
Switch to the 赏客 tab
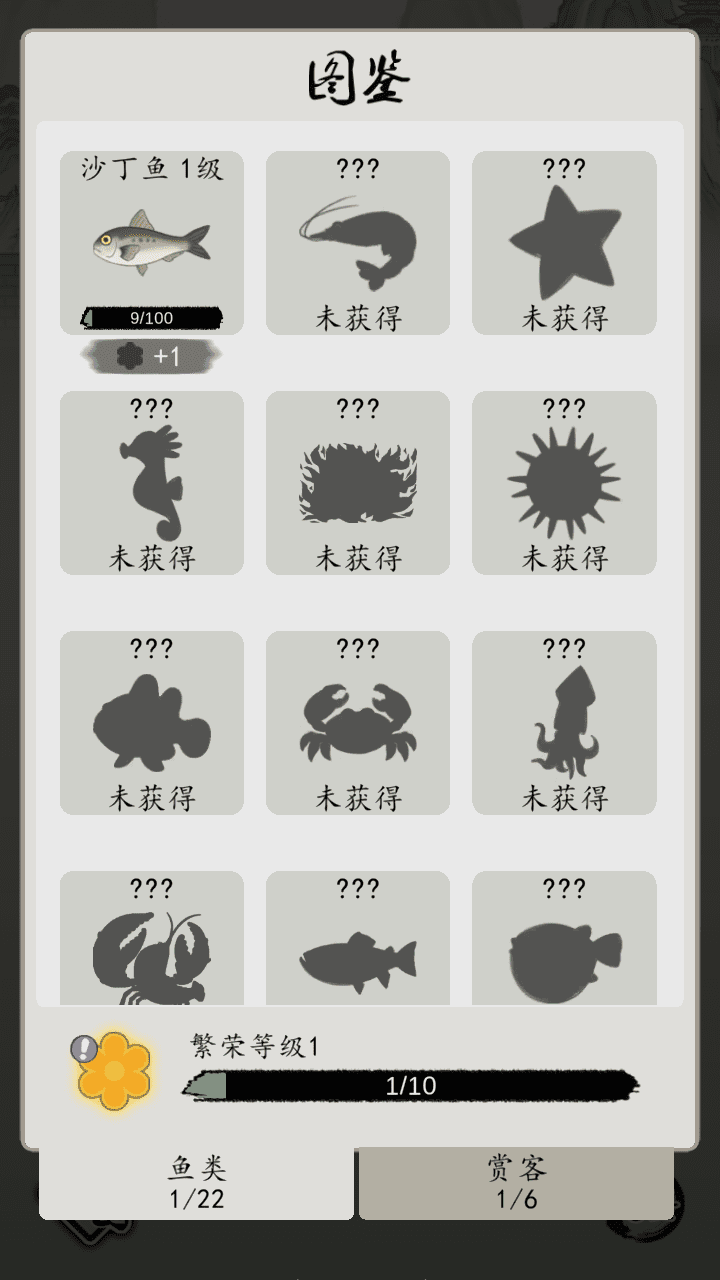click(516, 1182)
